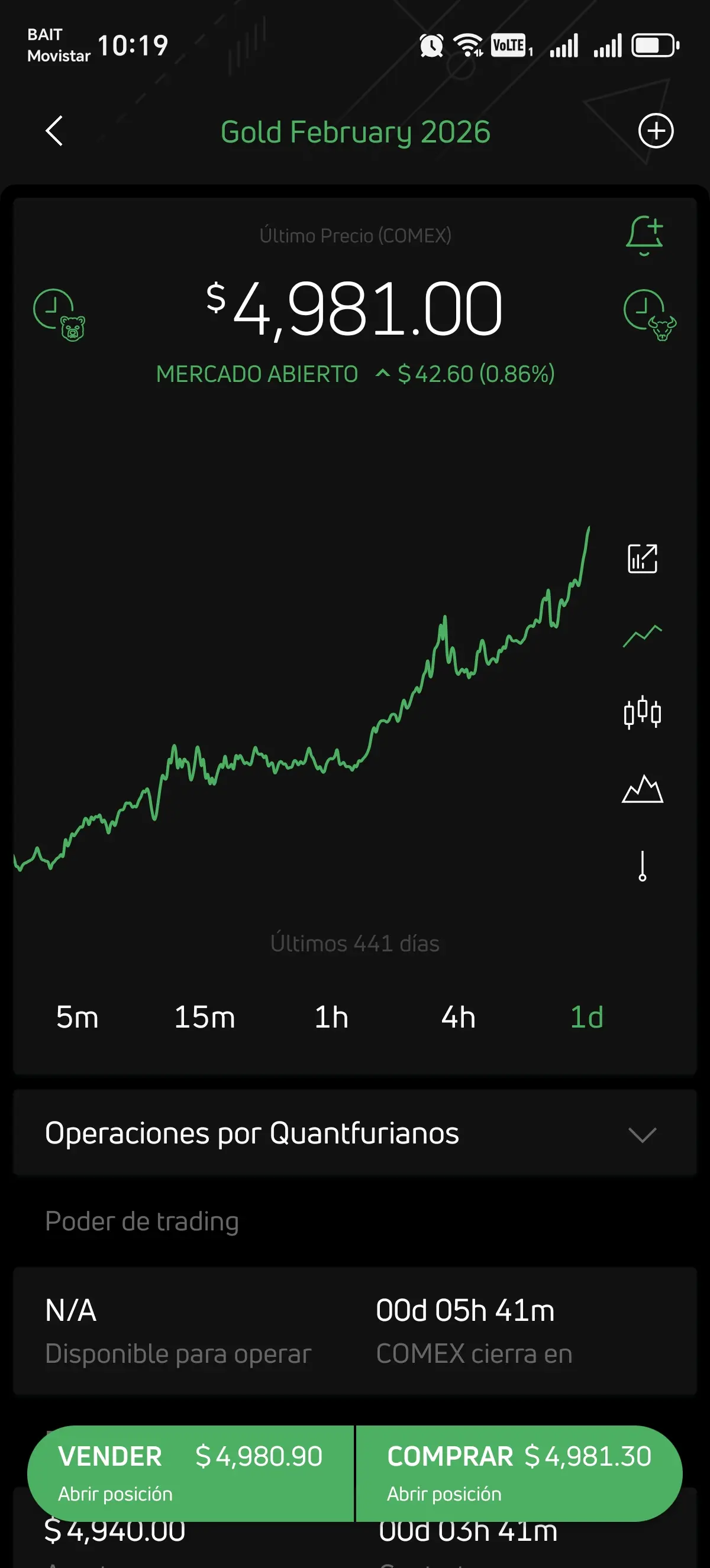Select the 5m timeframe

(x=78, y=1017)
